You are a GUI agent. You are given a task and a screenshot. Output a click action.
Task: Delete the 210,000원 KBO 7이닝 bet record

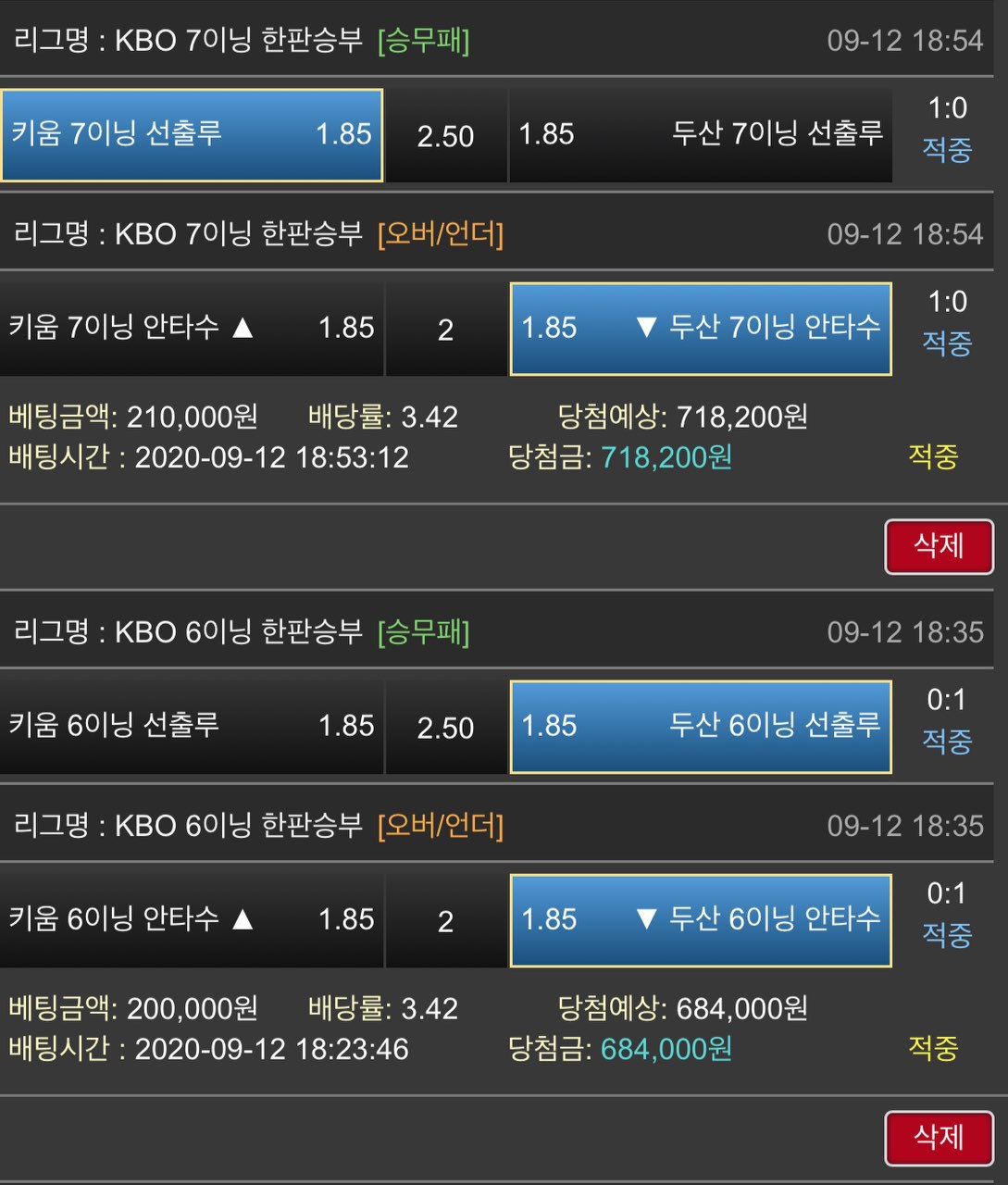[x=939, y=546]
